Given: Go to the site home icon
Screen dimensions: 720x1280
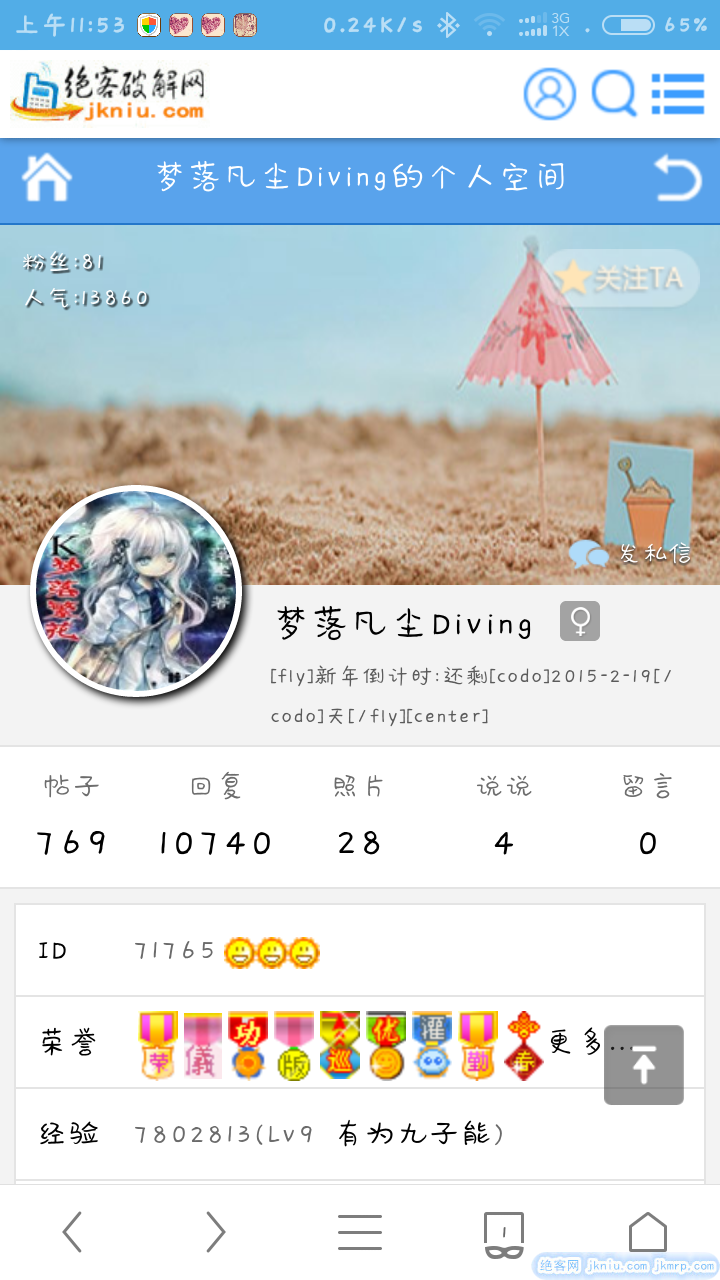Looking at the screenshot, I should click(47, 180).
